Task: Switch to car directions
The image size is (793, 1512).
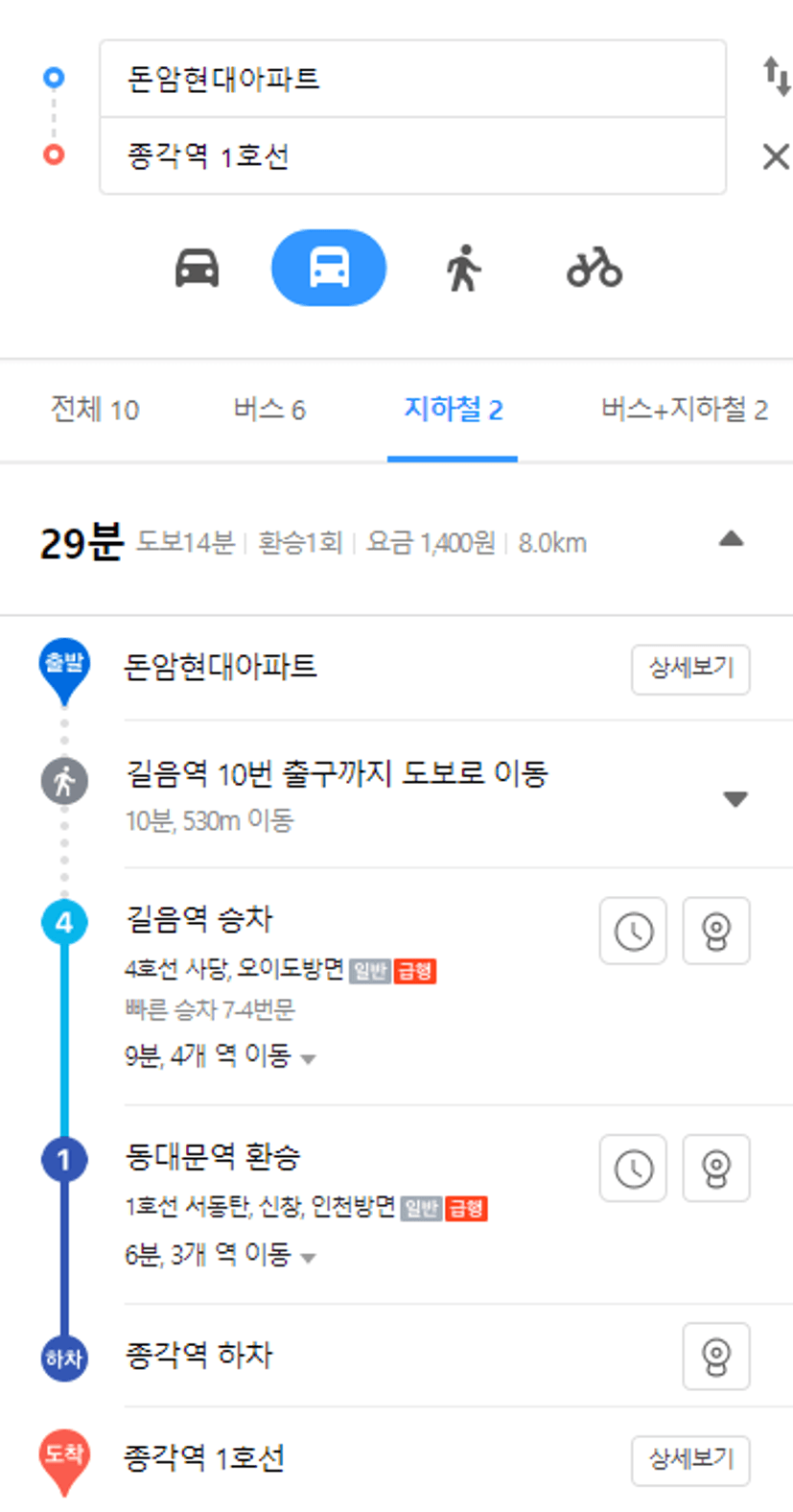Action: coord(197,268)
